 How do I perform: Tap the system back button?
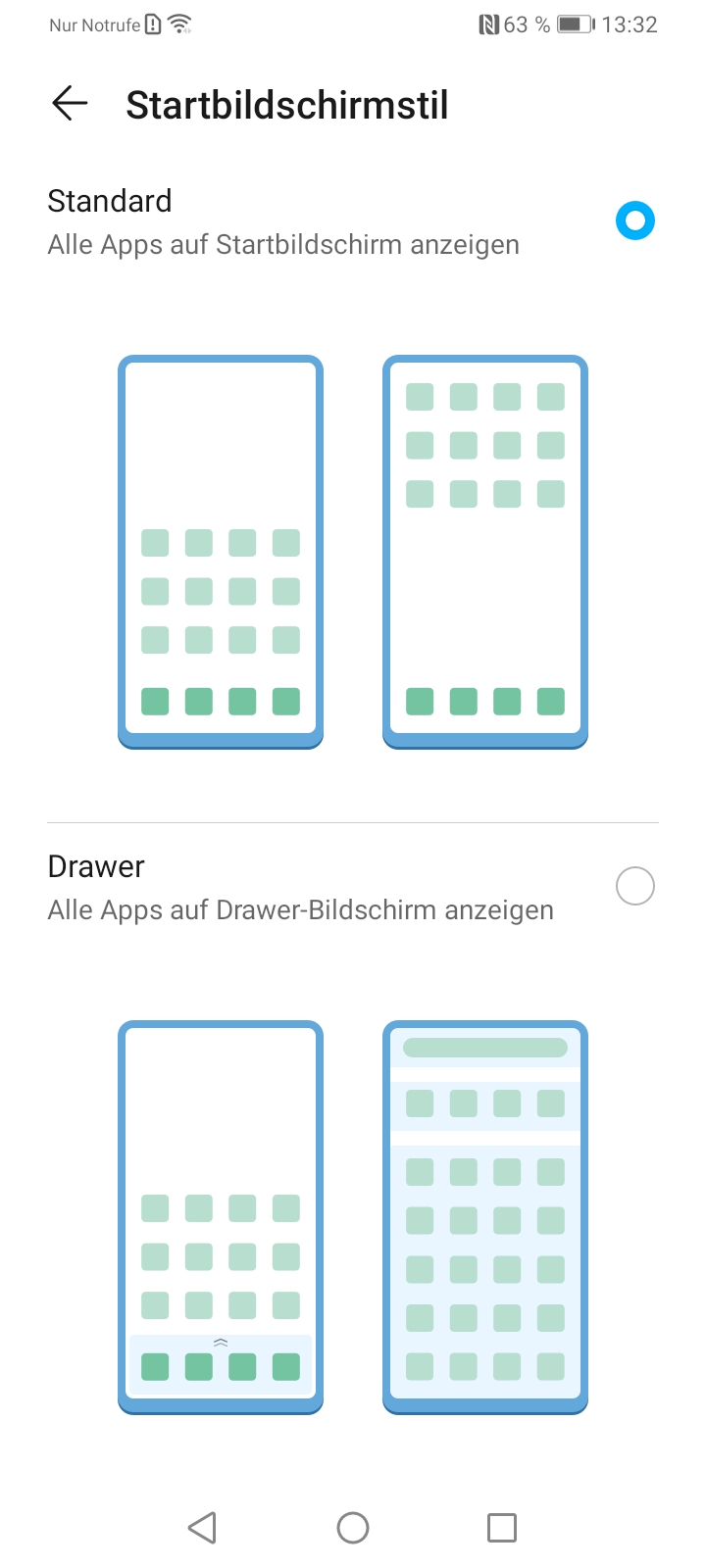click(x=202, y=1527)
